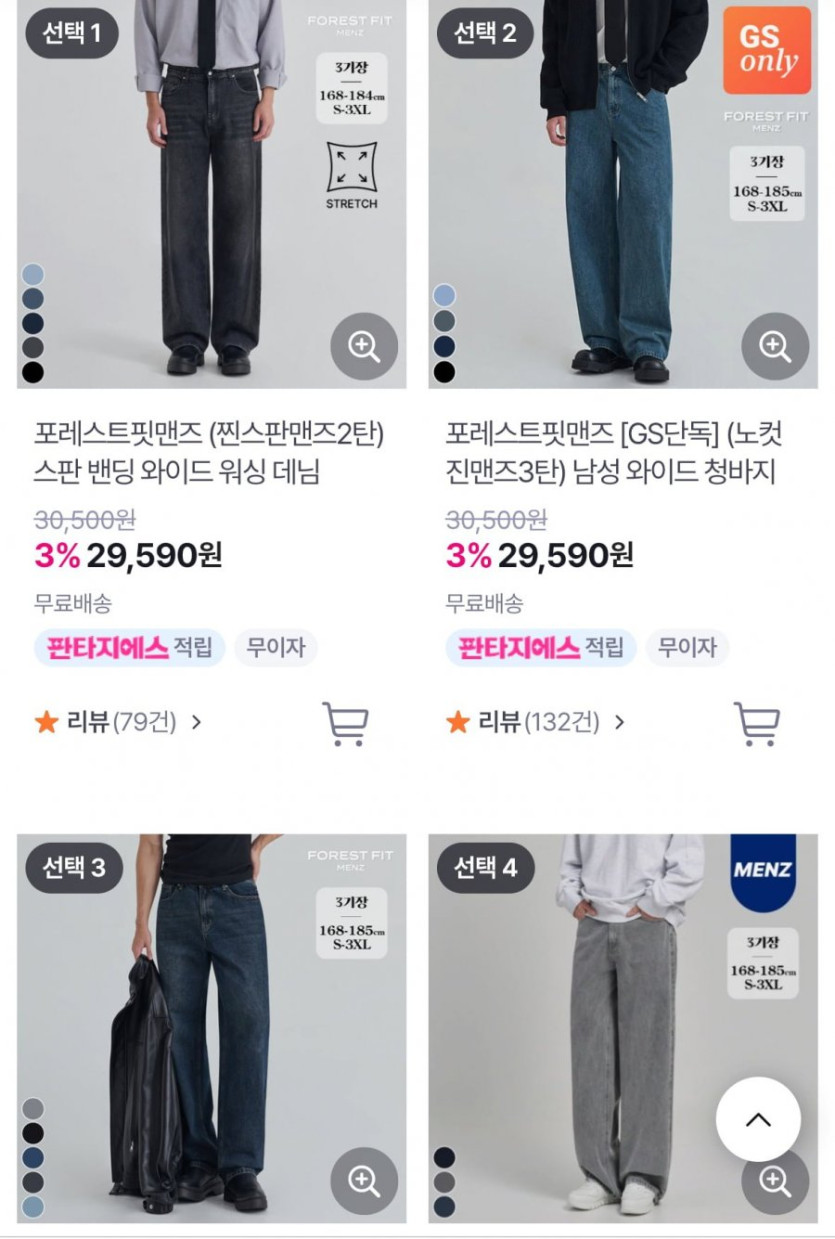Open the 선택 2 GS only jeans product
The image size is (835, 1239).
[614, 452]
